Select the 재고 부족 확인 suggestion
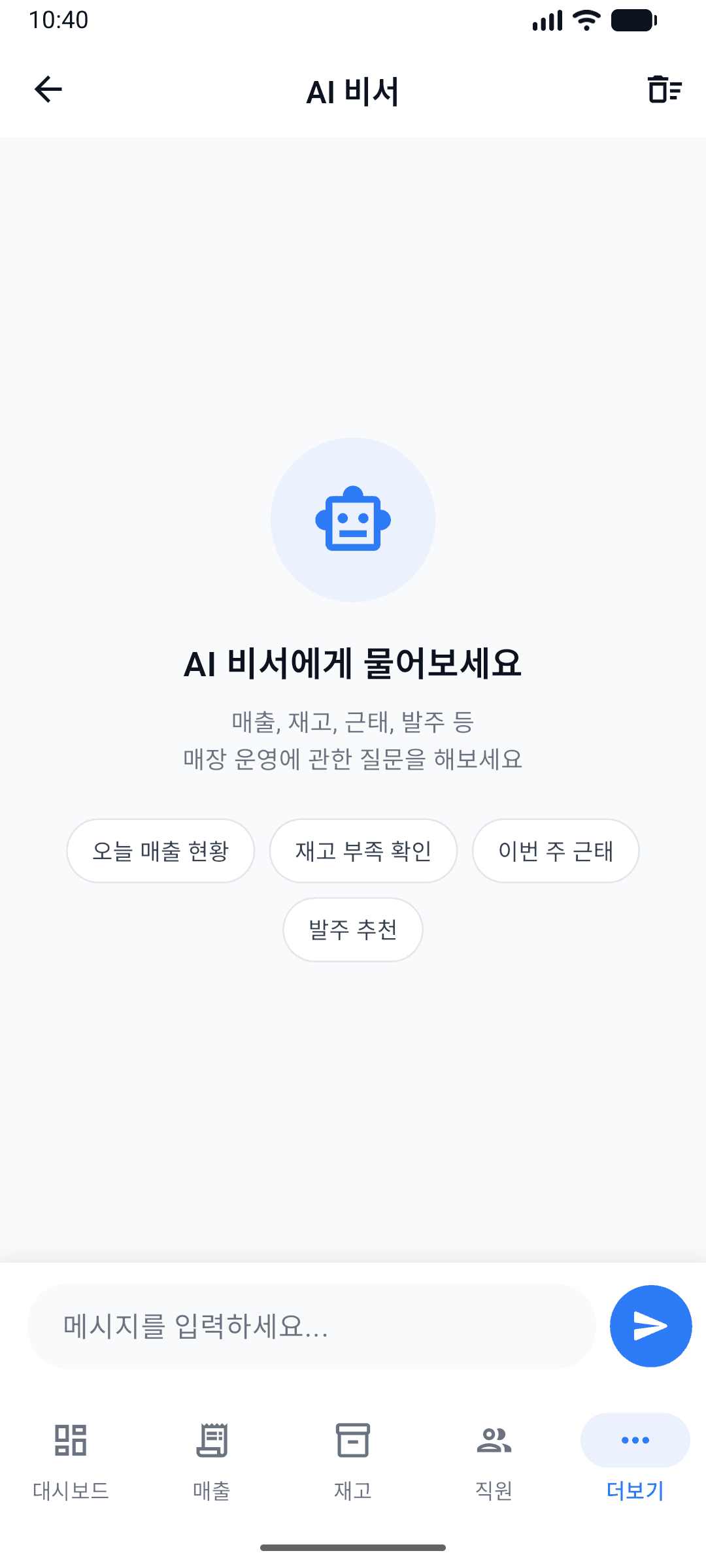The height and width of the screenshot is (1568, 706). tap(363, 851)
